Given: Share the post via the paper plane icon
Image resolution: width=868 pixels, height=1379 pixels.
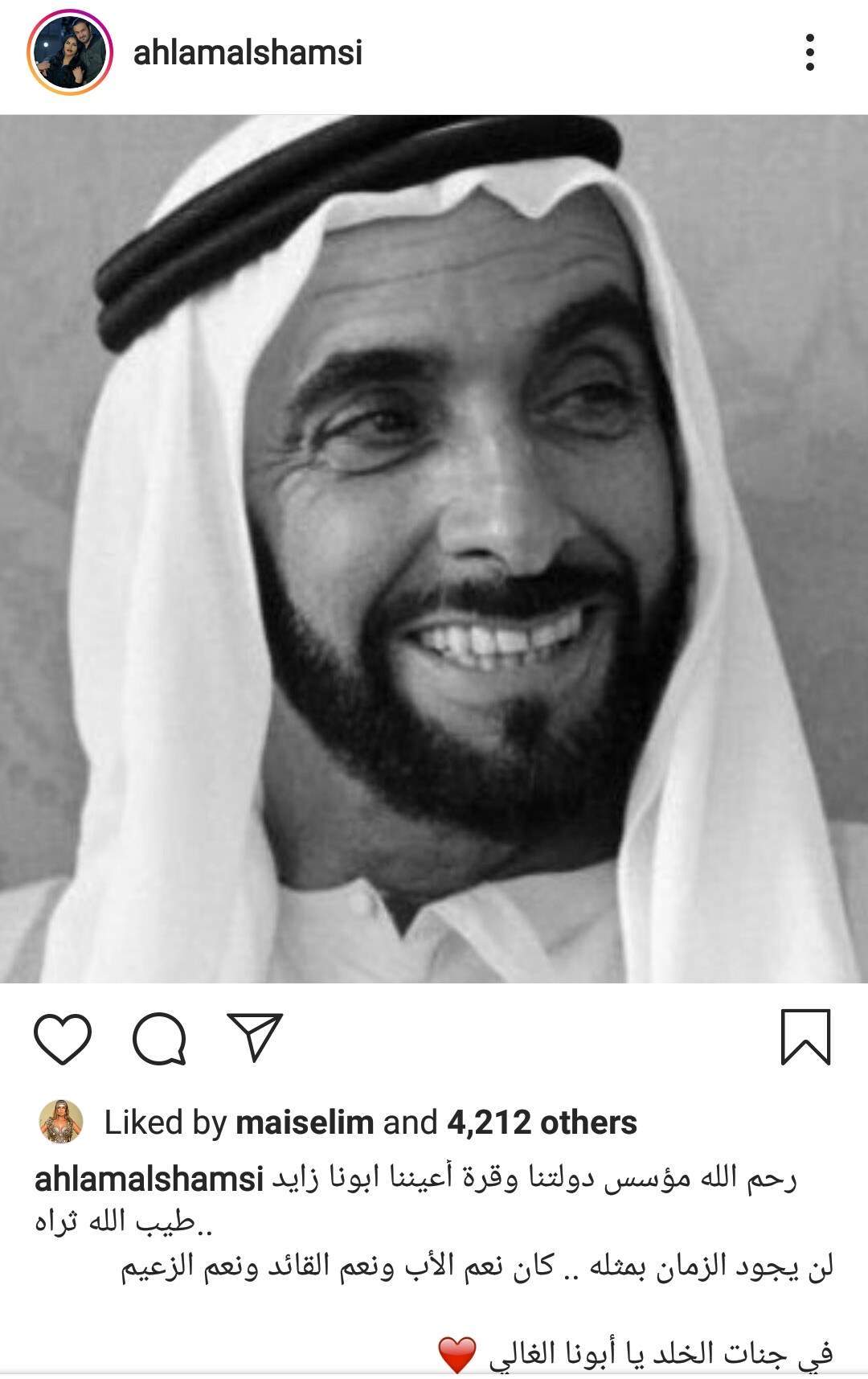Looking at the screenshot, I should click(x=255, y=1036).
